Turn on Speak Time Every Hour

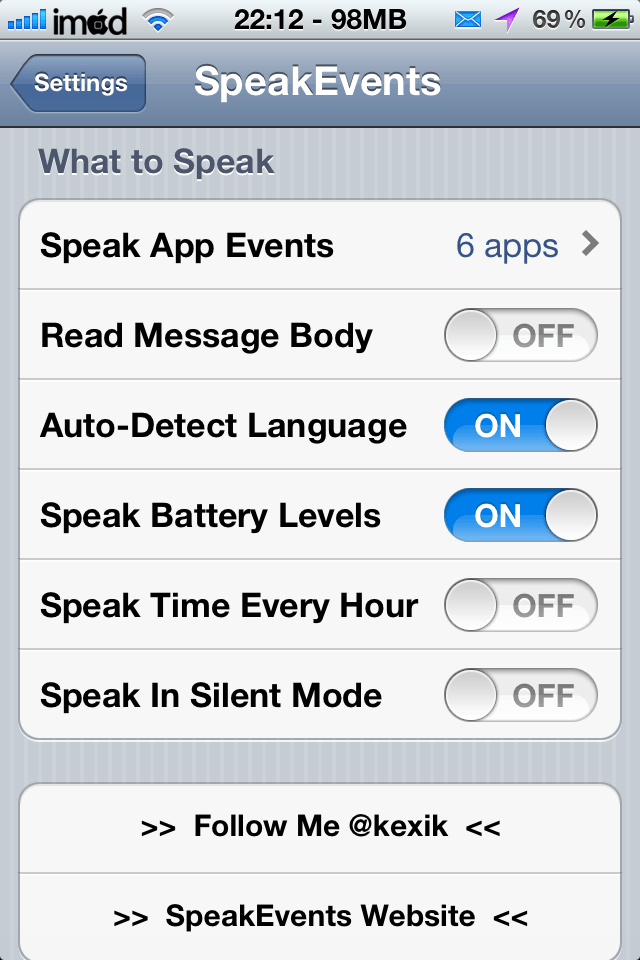tap(520, 605)
